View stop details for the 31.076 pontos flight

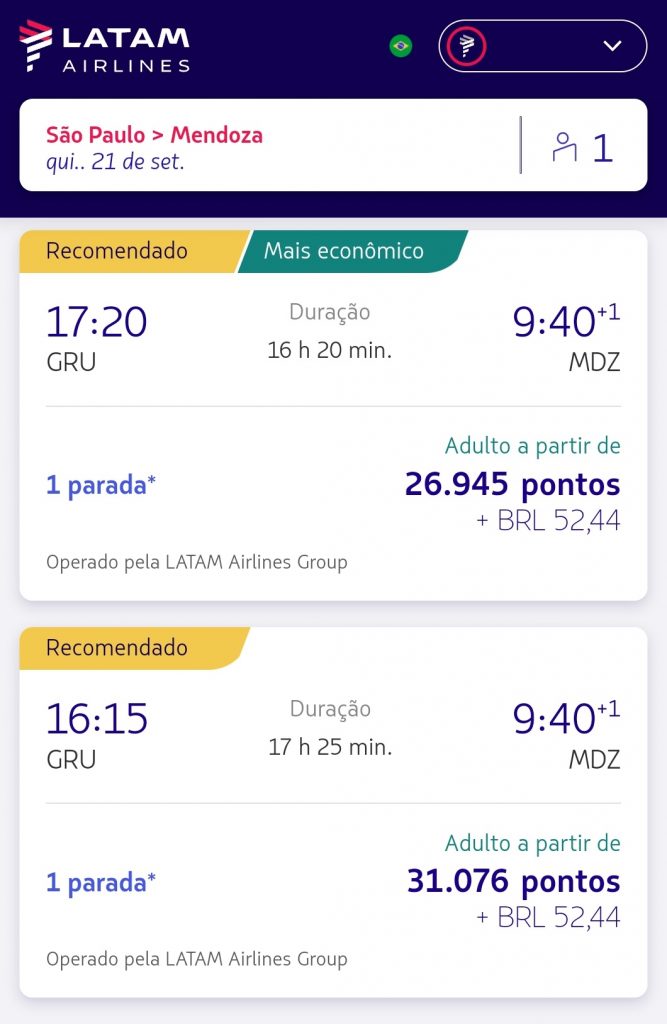click(101, 883)
